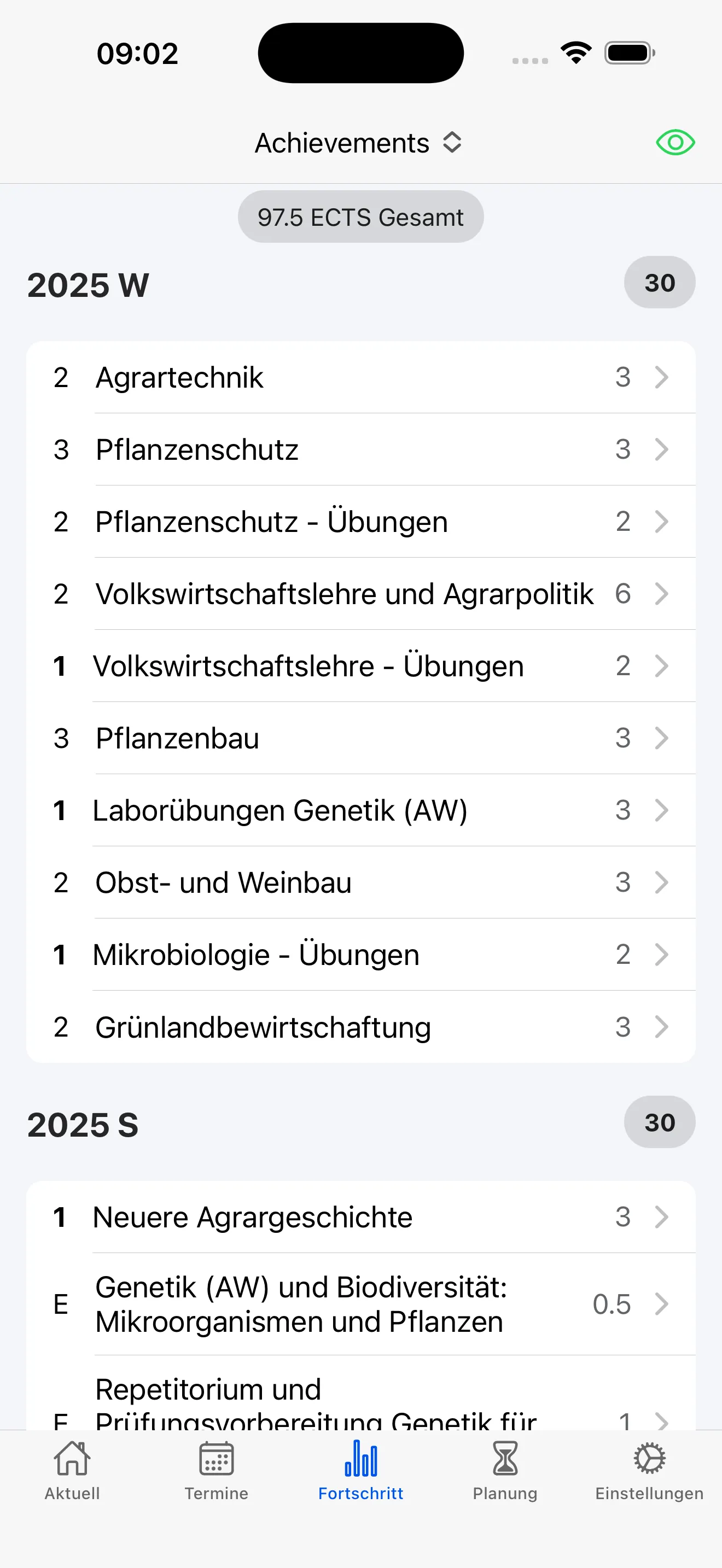
Task: Expand Volkswirtschaftslehre und Agrarpolitik details
Action: coord(662,594)
